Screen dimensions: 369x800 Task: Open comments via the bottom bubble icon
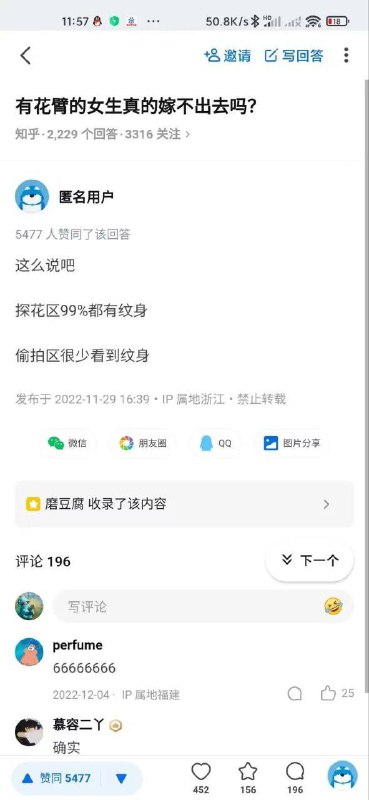295,778
